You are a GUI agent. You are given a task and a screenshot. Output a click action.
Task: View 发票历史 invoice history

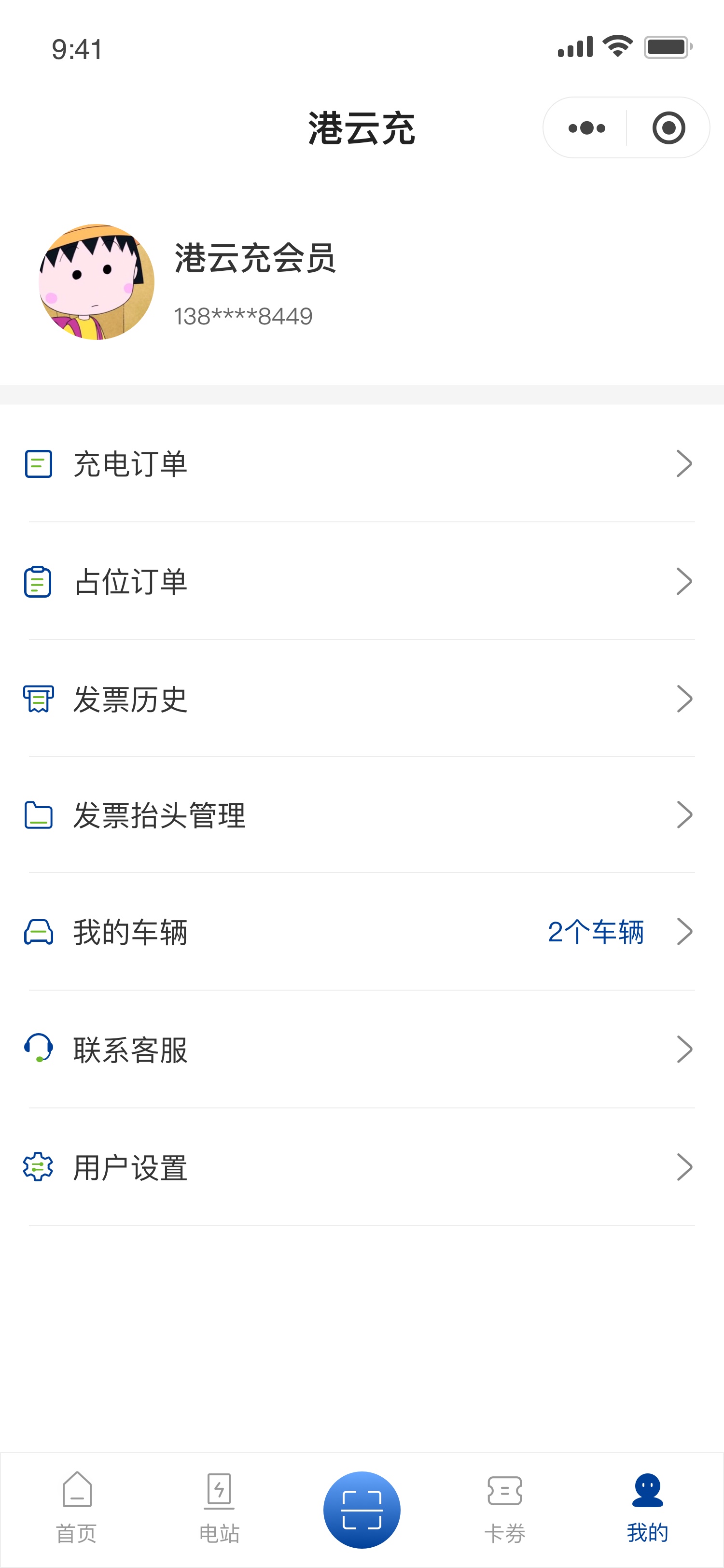point(362,699)
